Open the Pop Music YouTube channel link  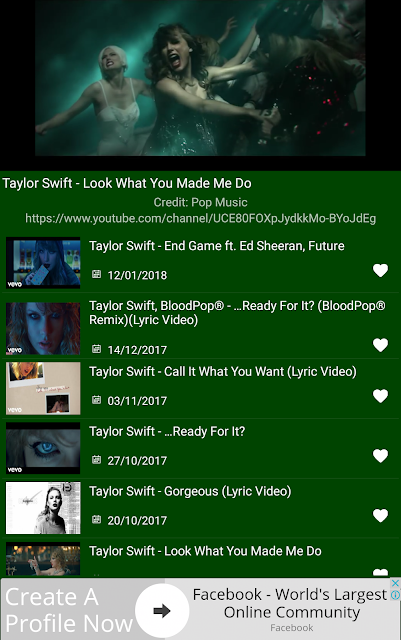(x=200, y=218)
